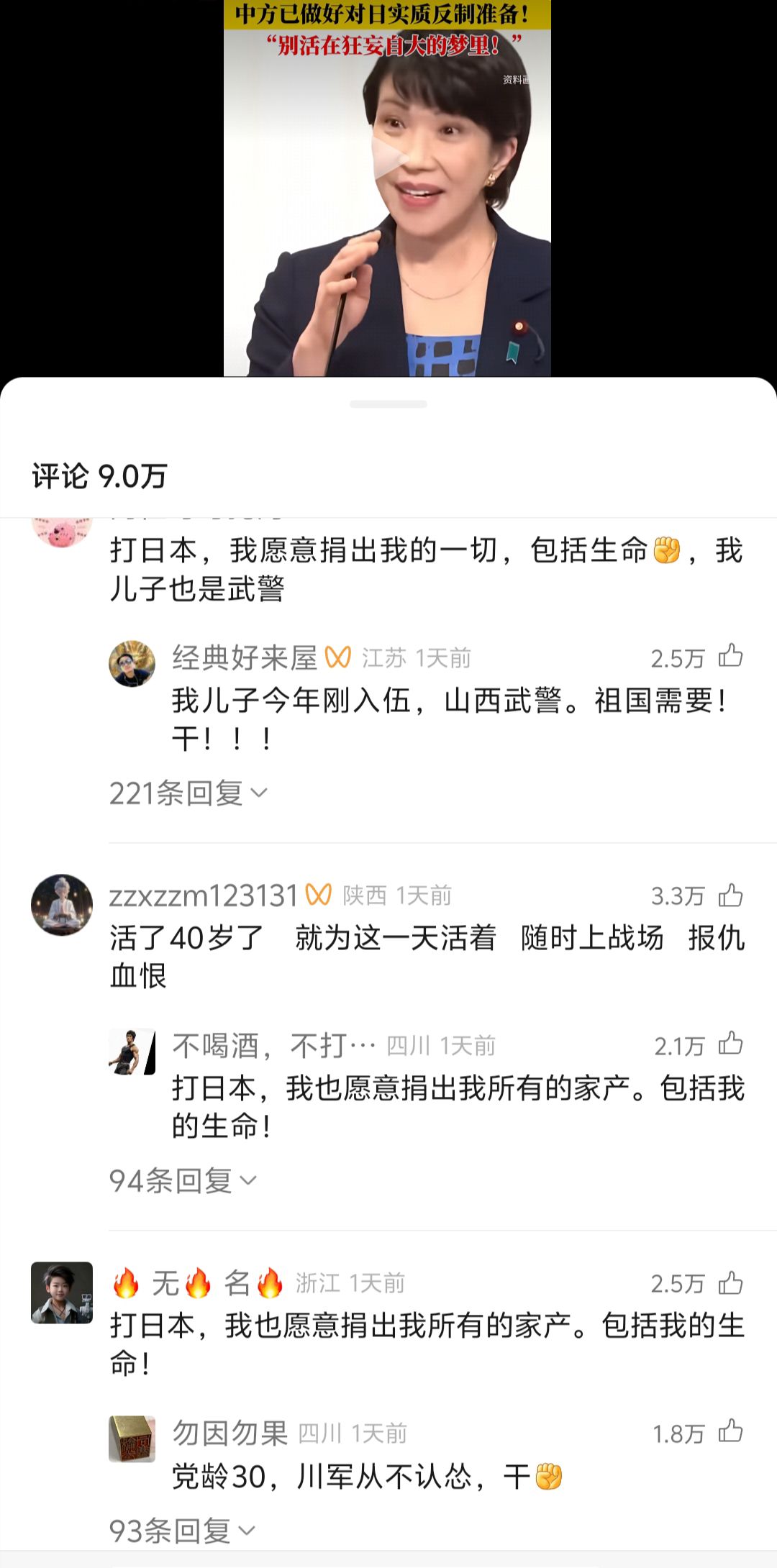The width and height of the screenshot is (777, 1568).
Task: Expand the 94条回复 thread
Action: tap(182, 1181)
